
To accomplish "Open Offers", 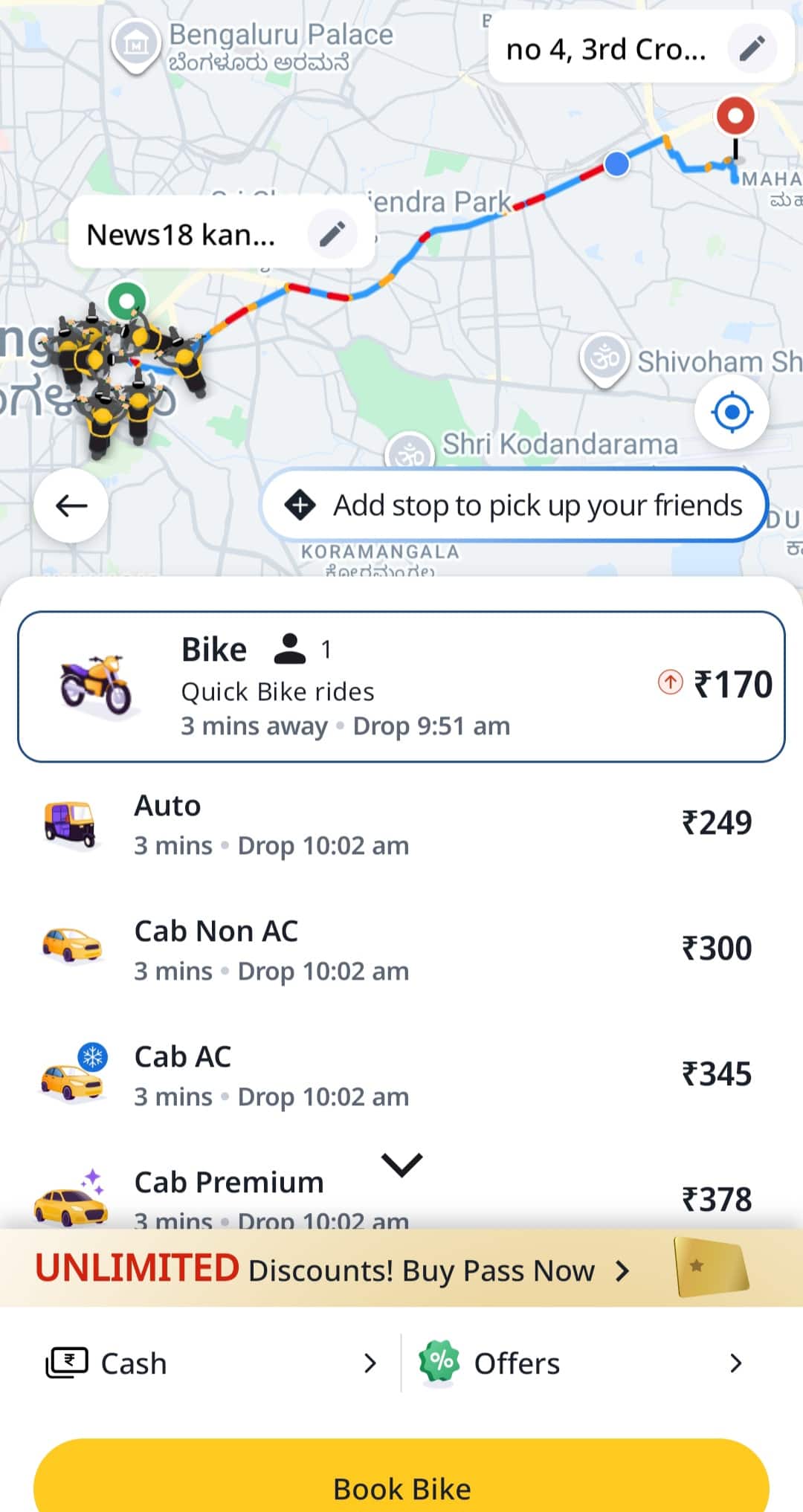I will (x=580, y=1363).
